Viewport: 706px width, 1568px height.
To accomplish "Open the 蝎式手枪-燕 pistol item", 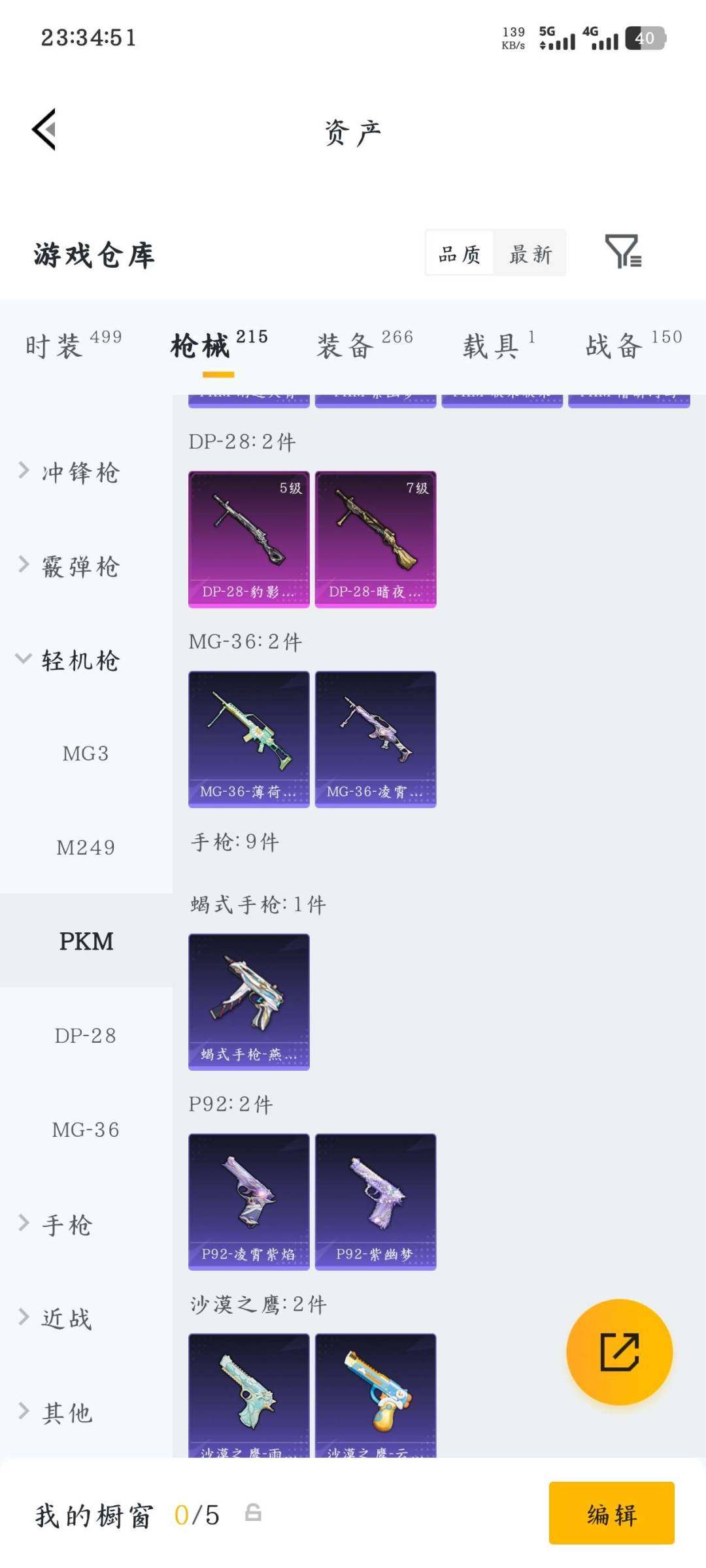I will click(x=248, y=1000).
